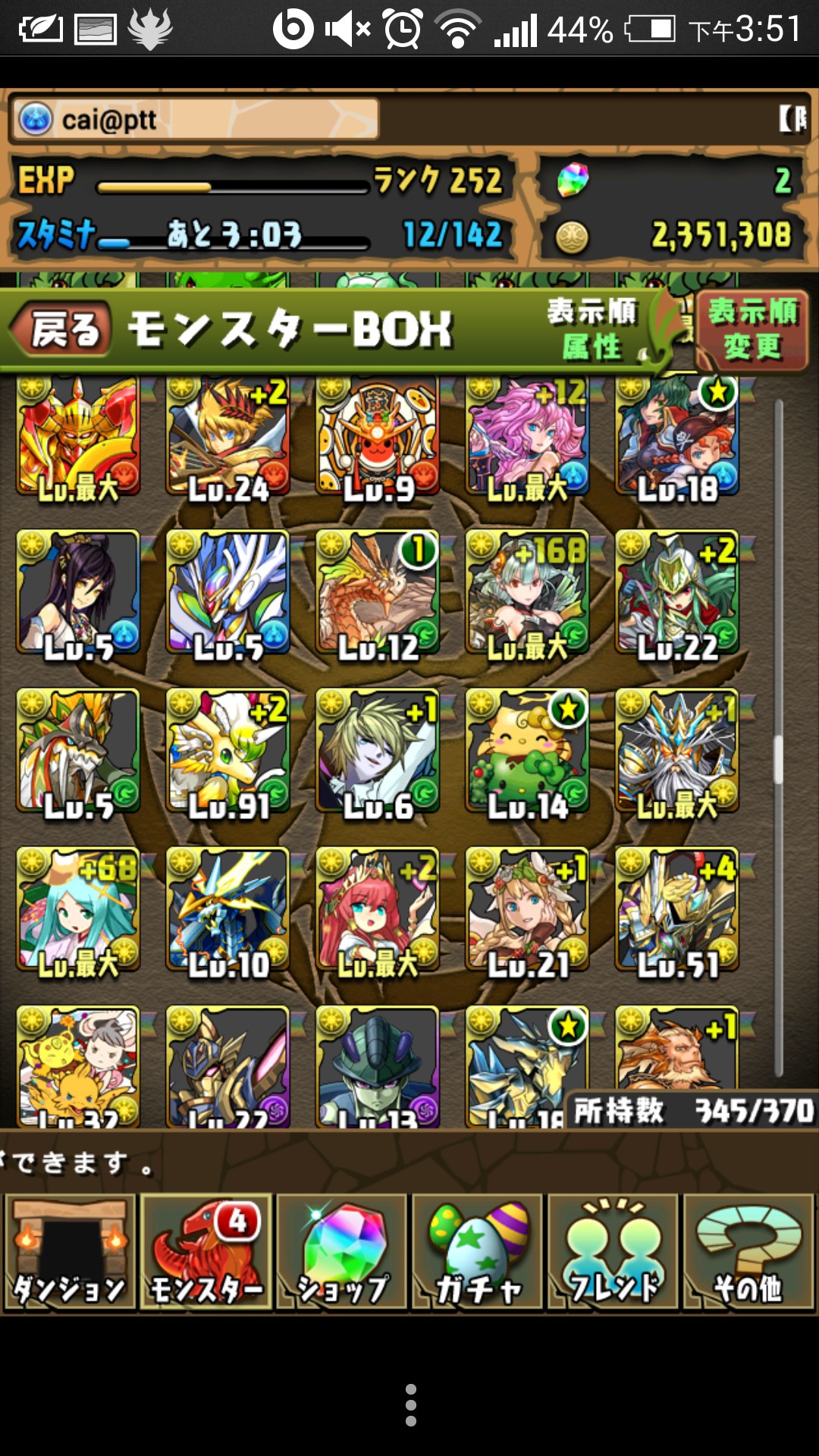
Task: Tap the 表示順変更 sort order button
Action: (752, 330)
